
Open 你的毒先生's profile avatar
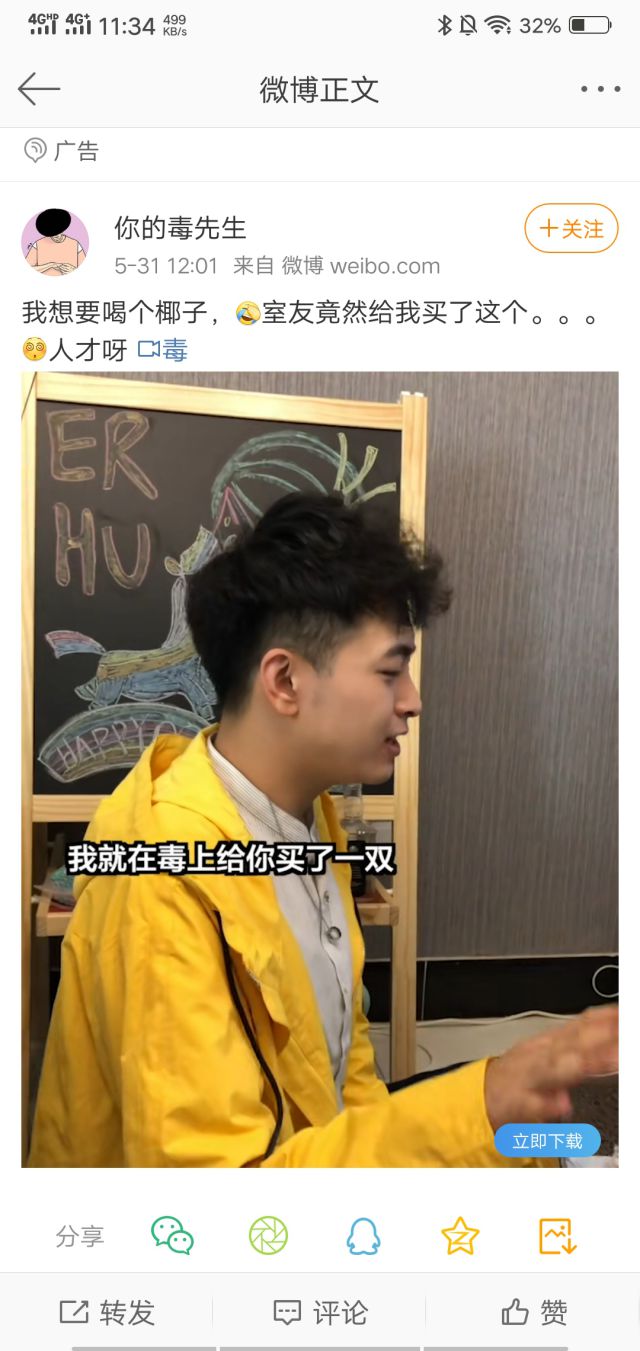(x=55, y=243)
